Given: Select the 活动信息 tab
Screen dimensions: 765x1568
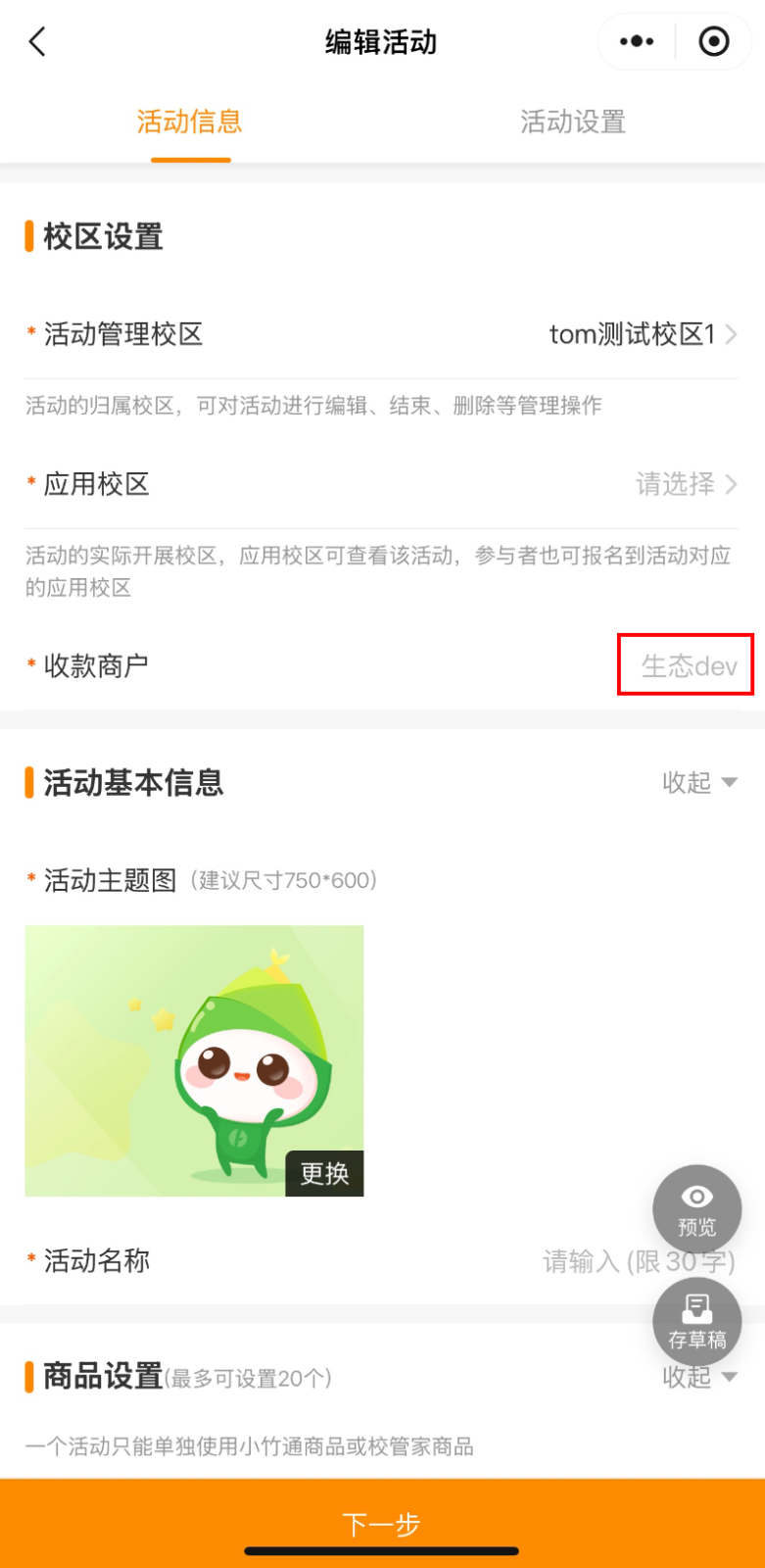Looking at the screenshot, I should coord(190,122).
